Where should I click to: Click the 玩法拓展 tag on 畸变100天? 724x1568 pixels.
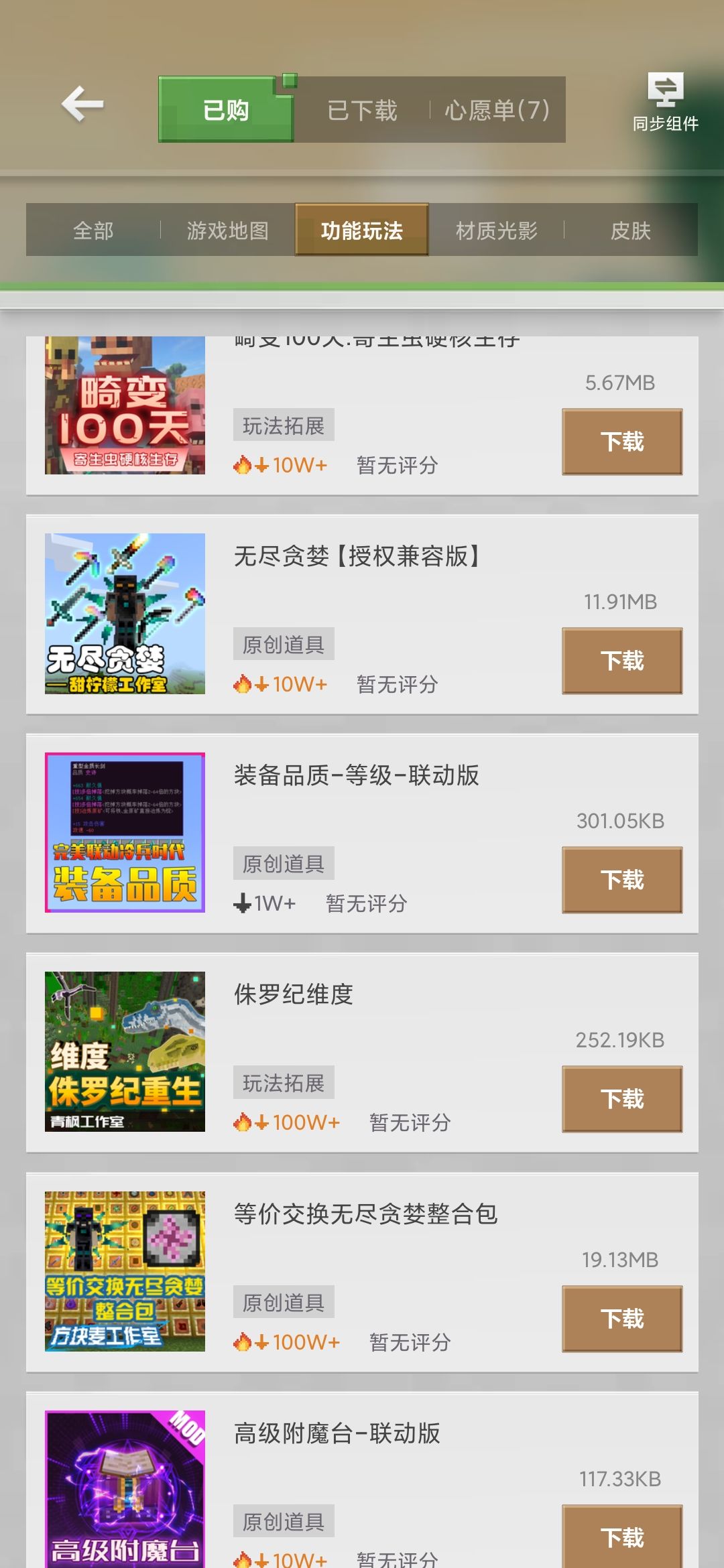[283, 424]
